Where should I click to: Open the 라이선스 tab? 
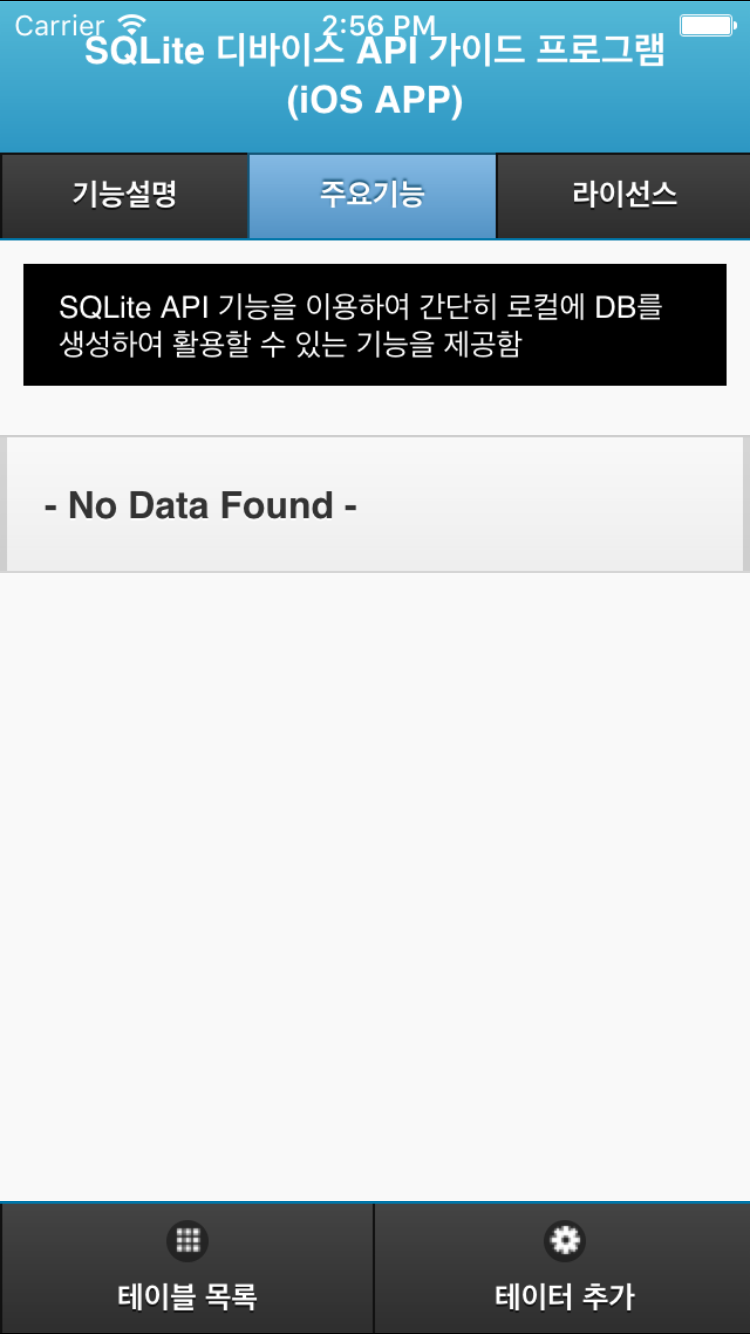click(x=624, y=195)
